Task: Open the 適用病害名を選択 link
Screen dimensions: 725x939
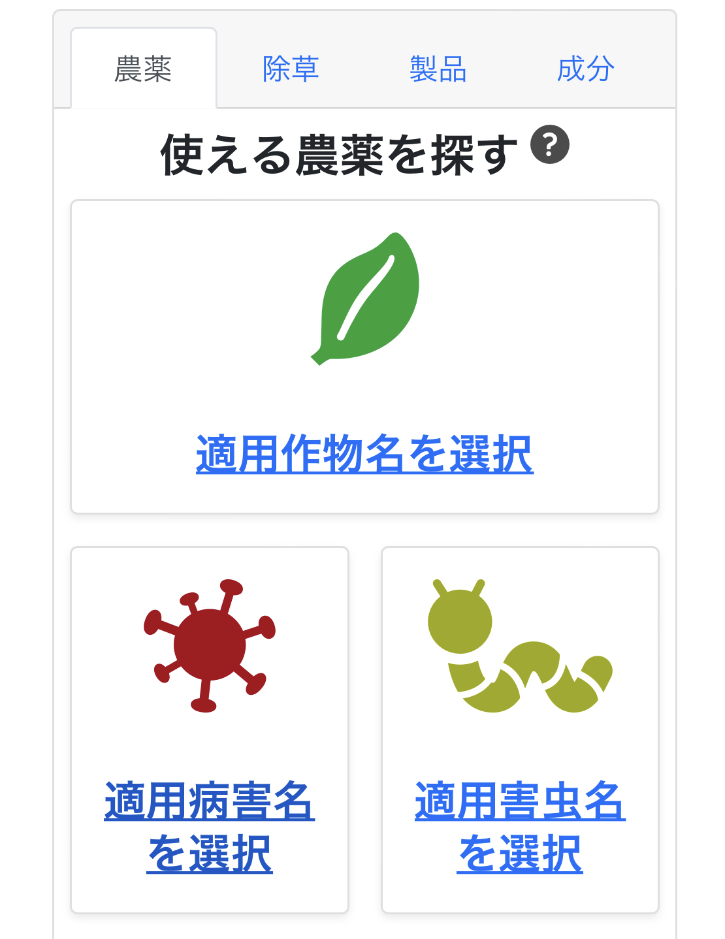Action: pyautogui.click(x=210, y=827)
